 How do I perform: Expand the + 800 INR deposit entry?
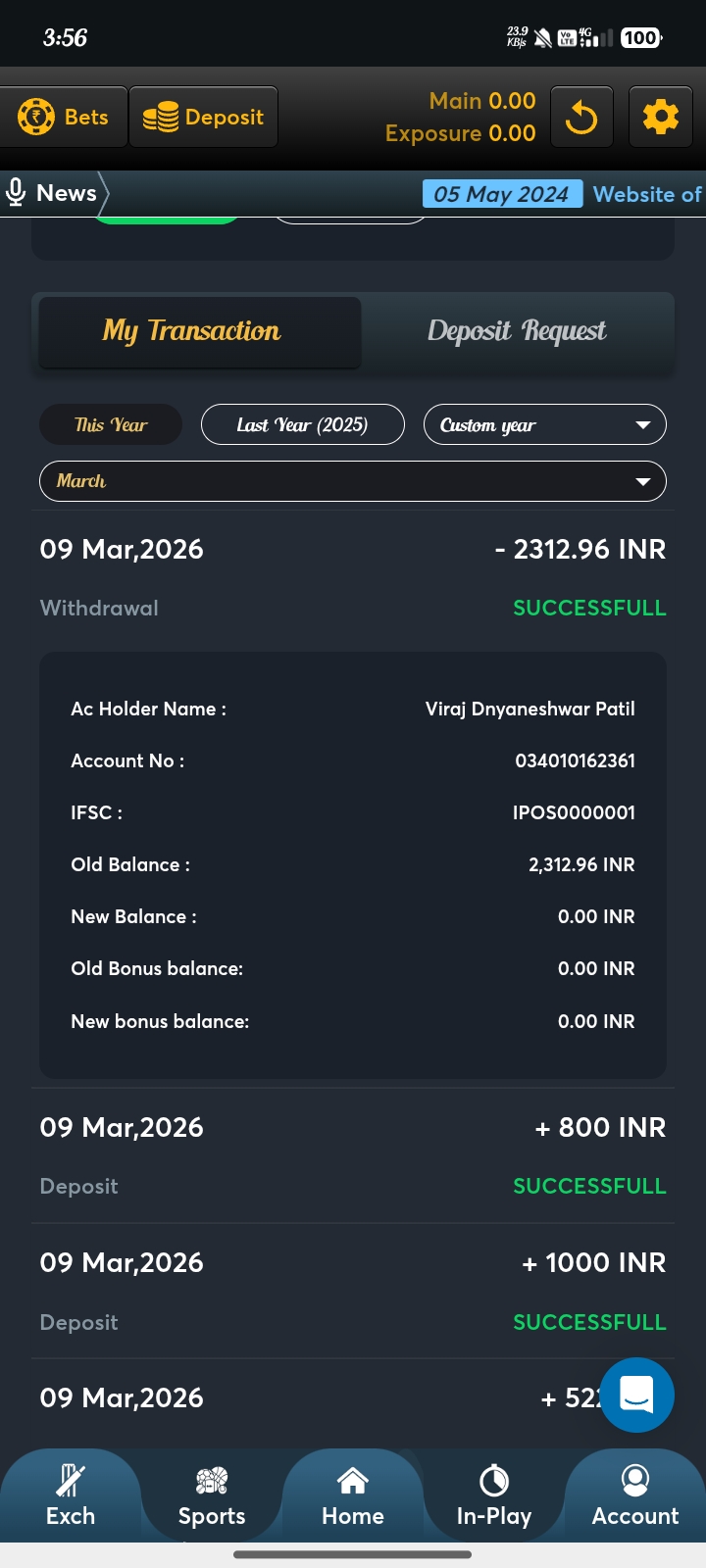(353, 1155)
